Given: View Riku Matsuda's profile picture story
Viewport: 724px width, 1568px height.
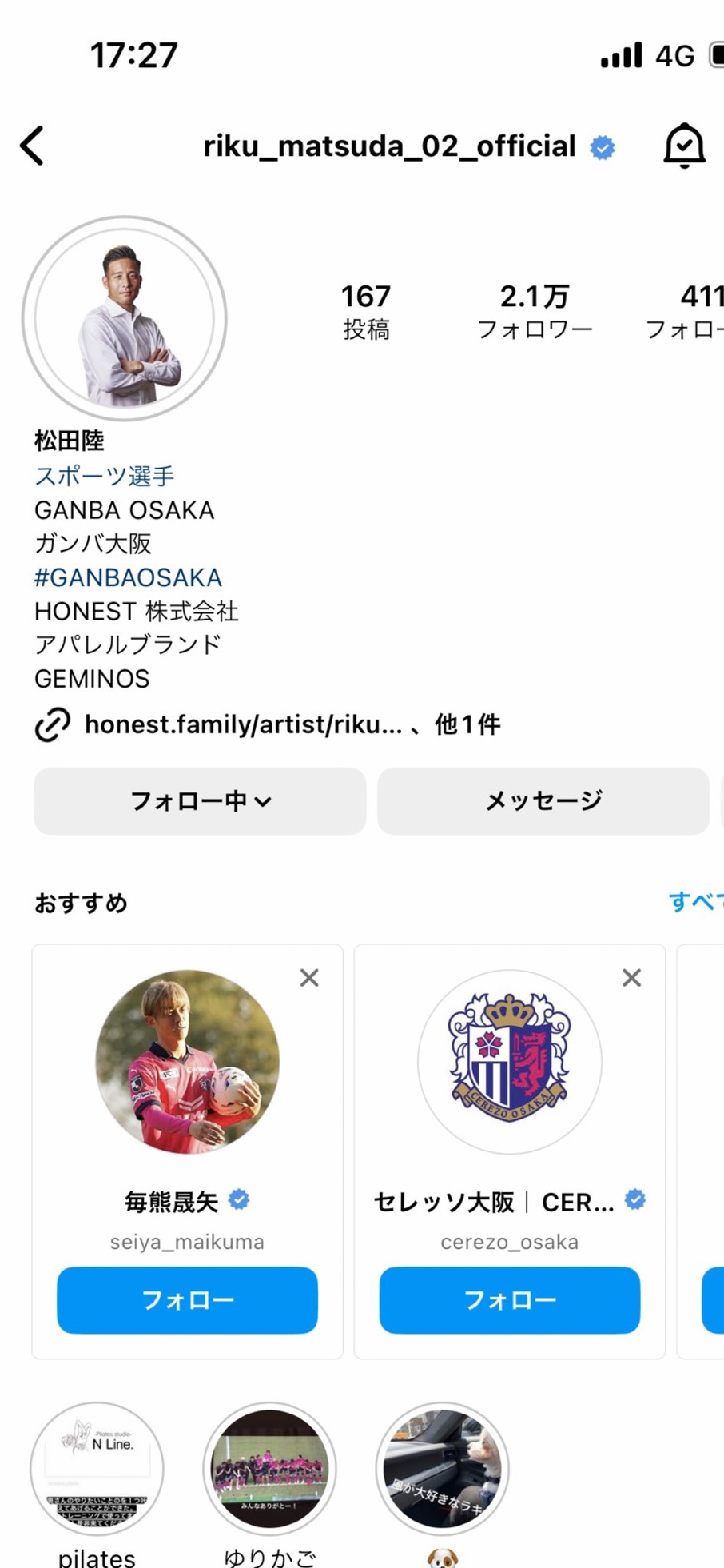Looking at the screenshot, I should click(x=125, y=318).
